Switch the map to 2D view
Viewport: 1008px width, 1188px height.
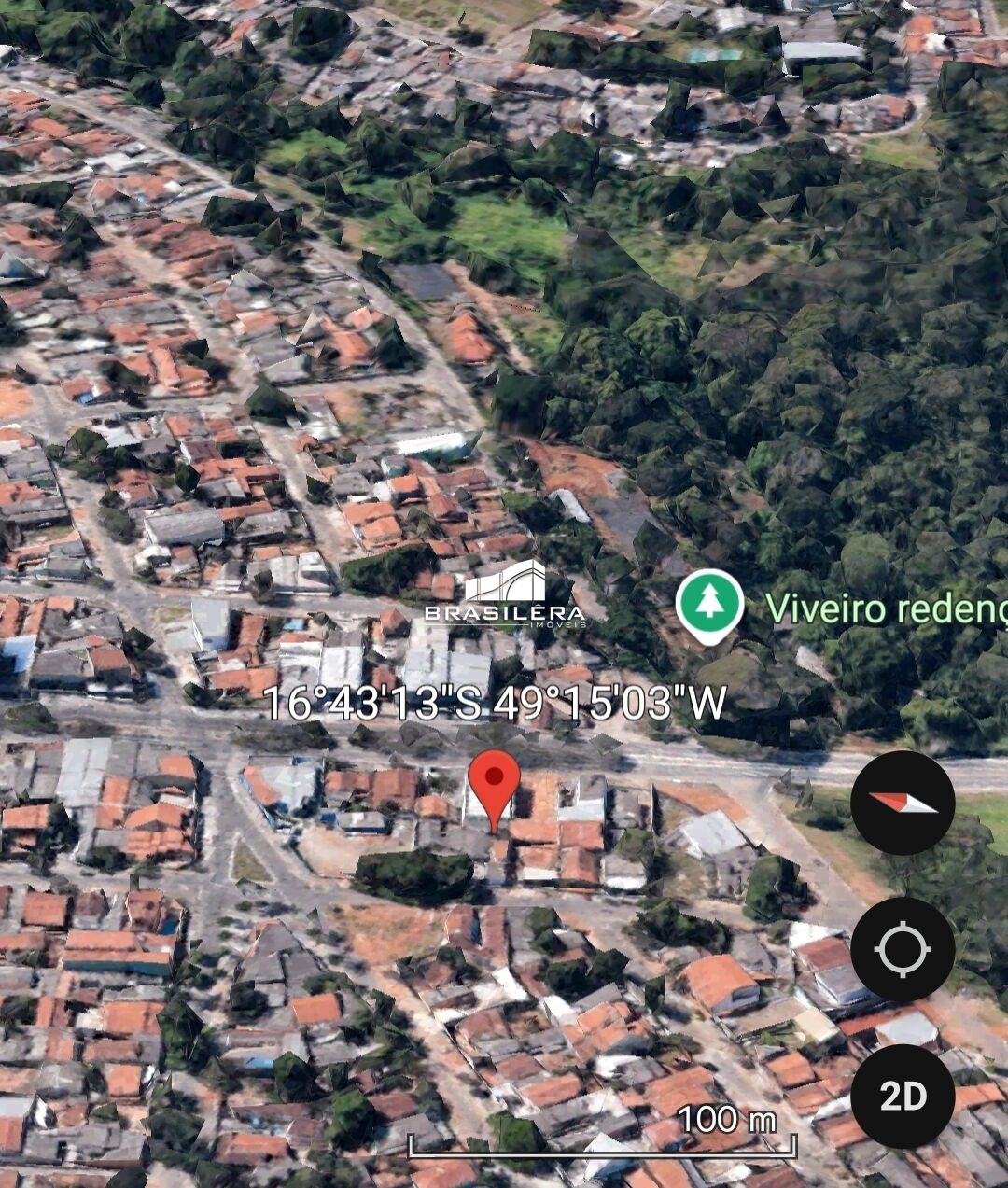tap(902, 1096)
